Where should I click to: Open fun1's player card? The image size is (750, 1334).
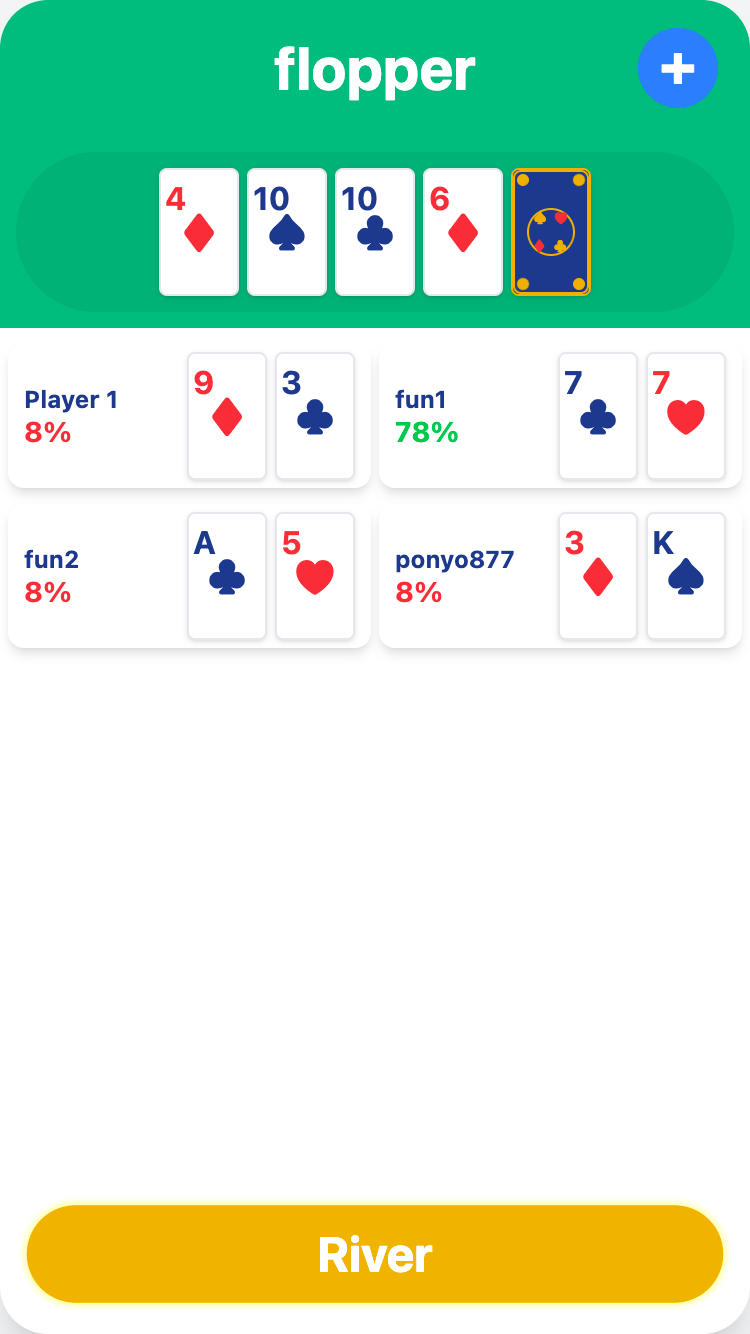point(560,416)
